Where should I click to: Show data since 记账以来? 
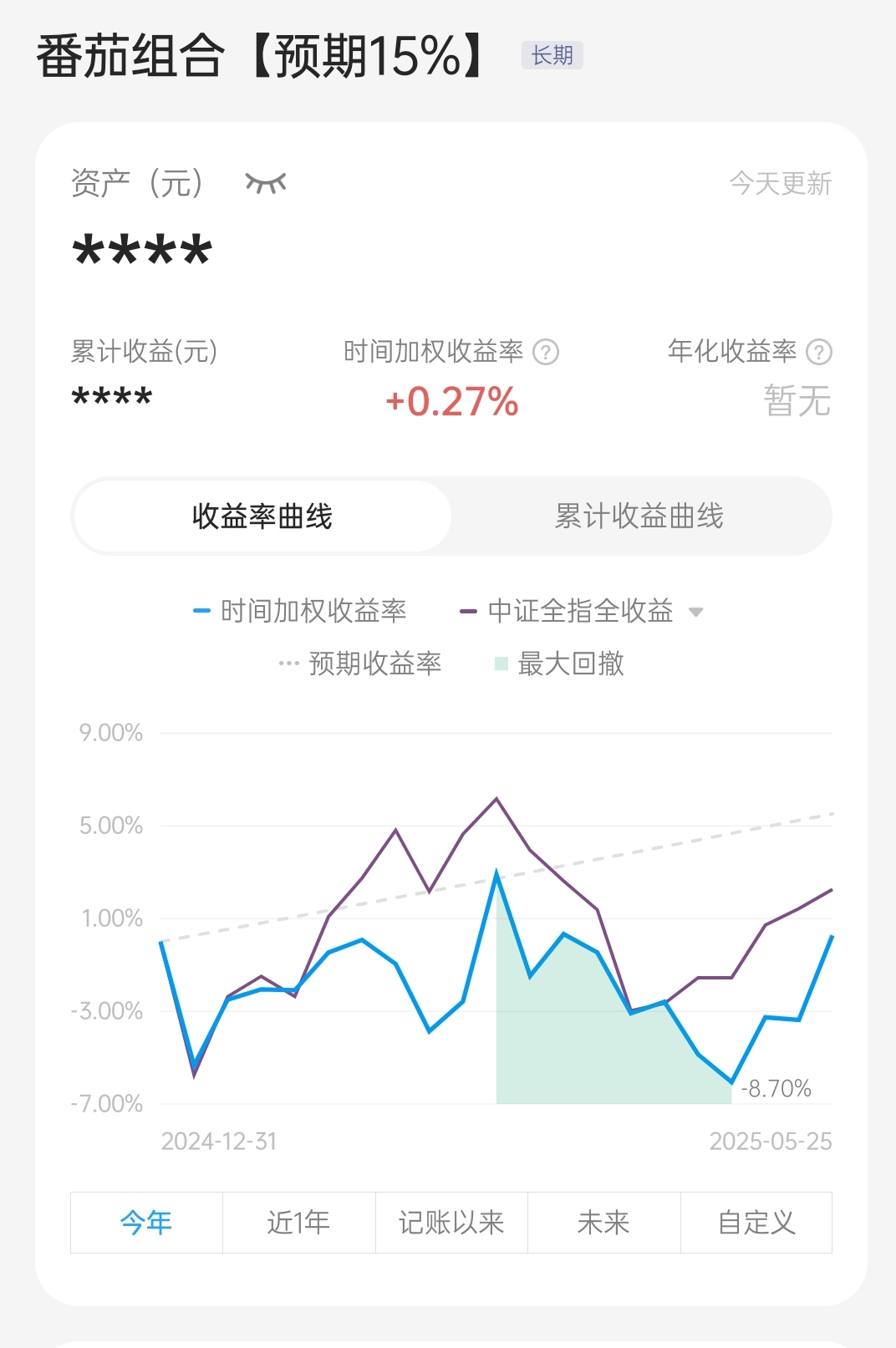pyautogui.click(x=451, y=1223)
